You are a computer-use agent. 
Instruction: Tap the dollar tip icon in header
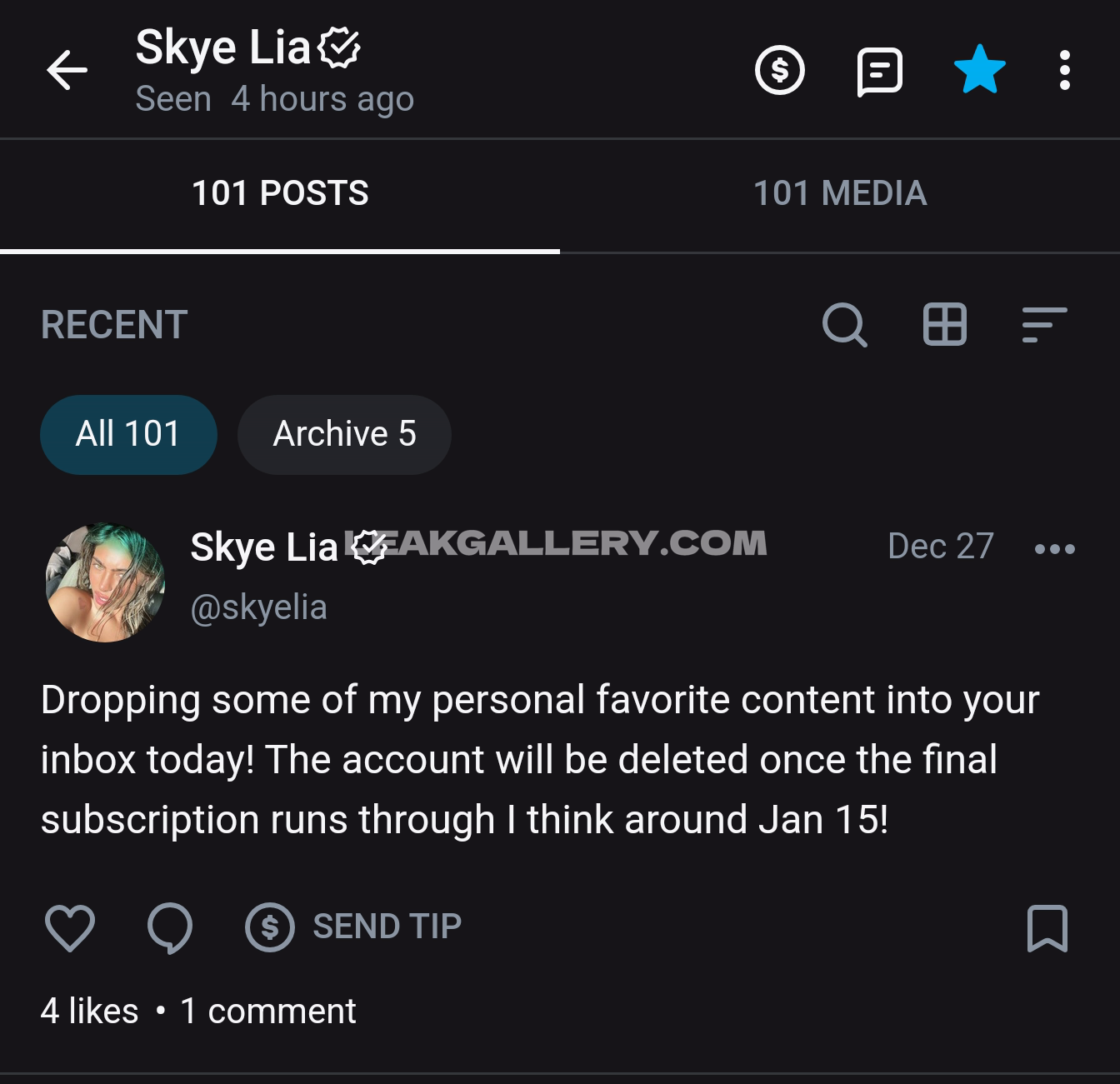779,70
